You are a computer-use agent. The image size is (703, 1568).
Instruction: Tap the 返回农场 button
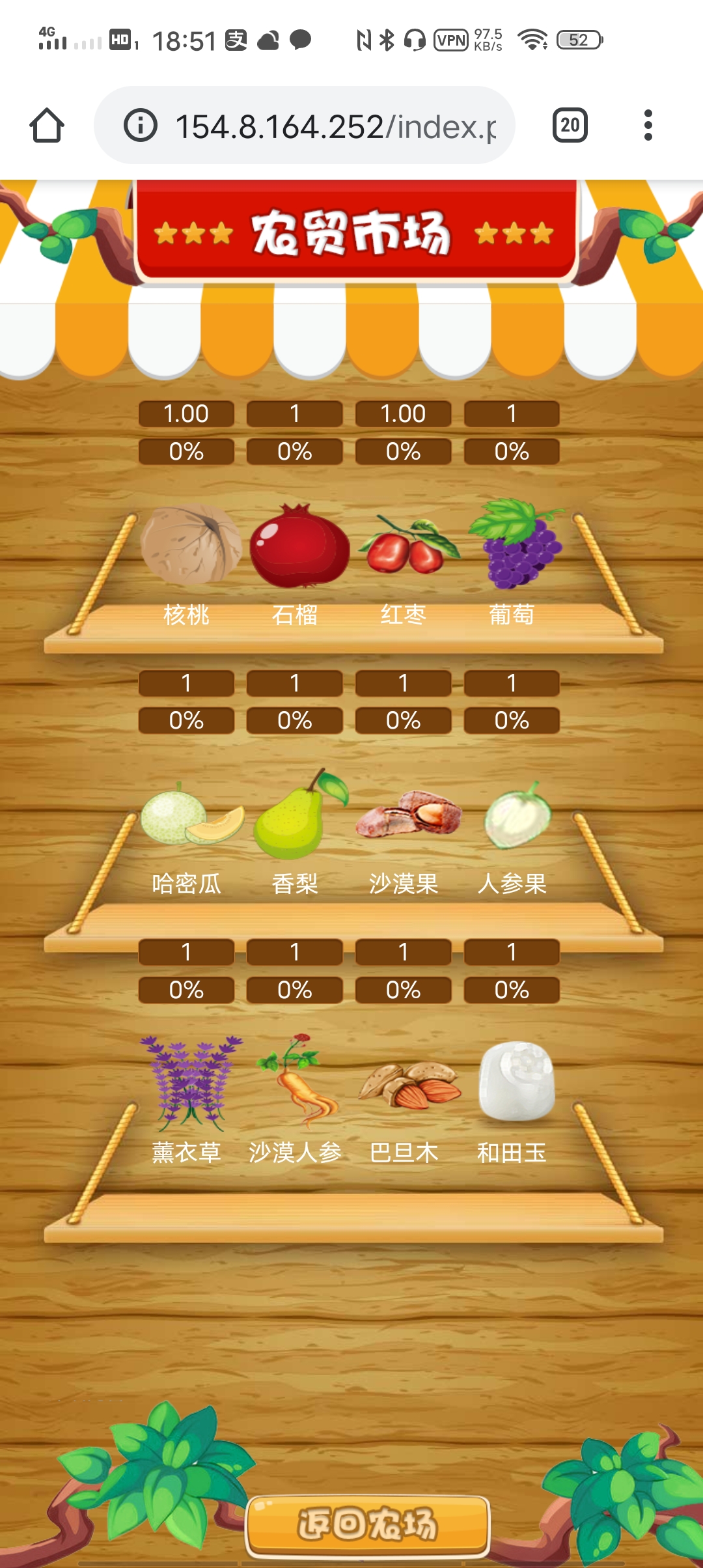coord(368,1524)
